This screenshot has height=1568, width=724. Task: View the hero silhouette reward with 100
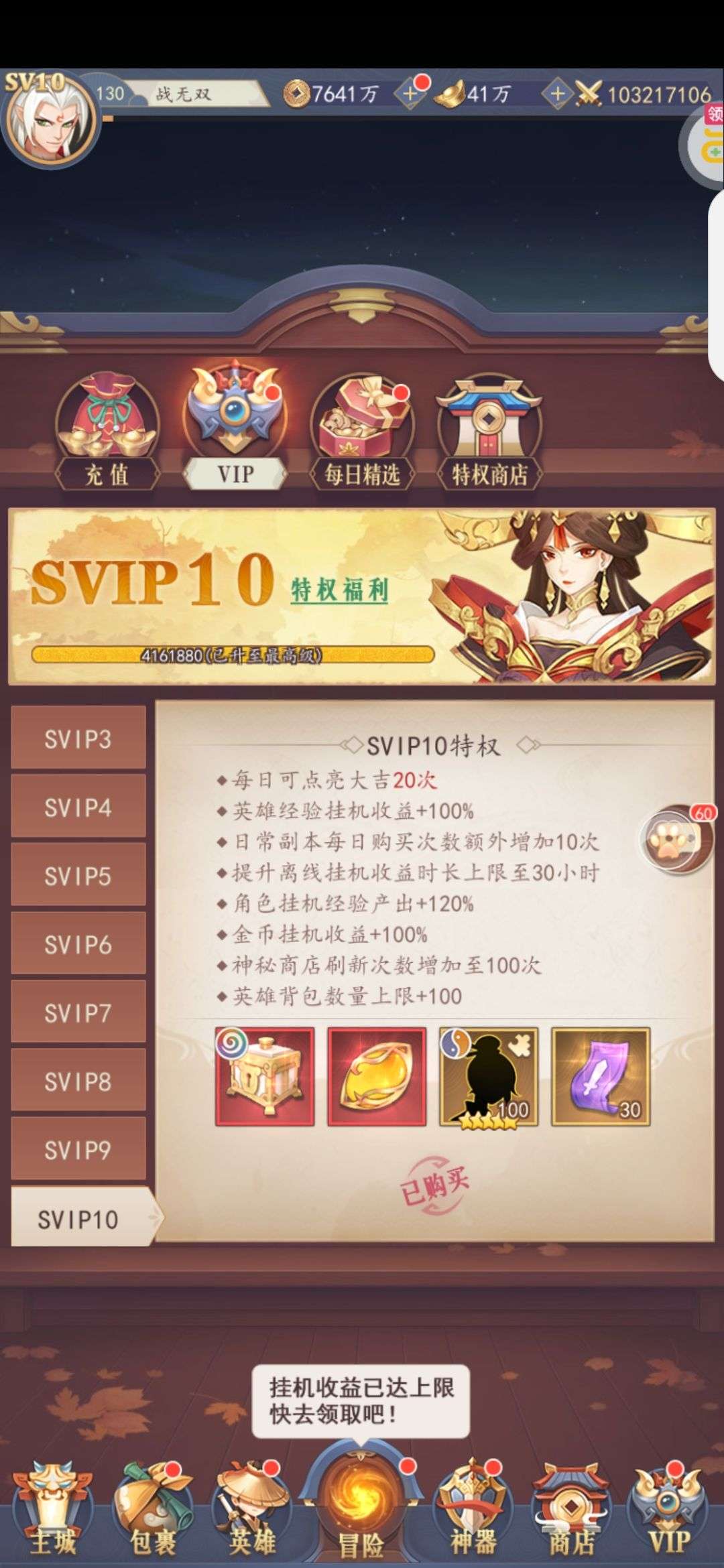(x=489, y=1076)
